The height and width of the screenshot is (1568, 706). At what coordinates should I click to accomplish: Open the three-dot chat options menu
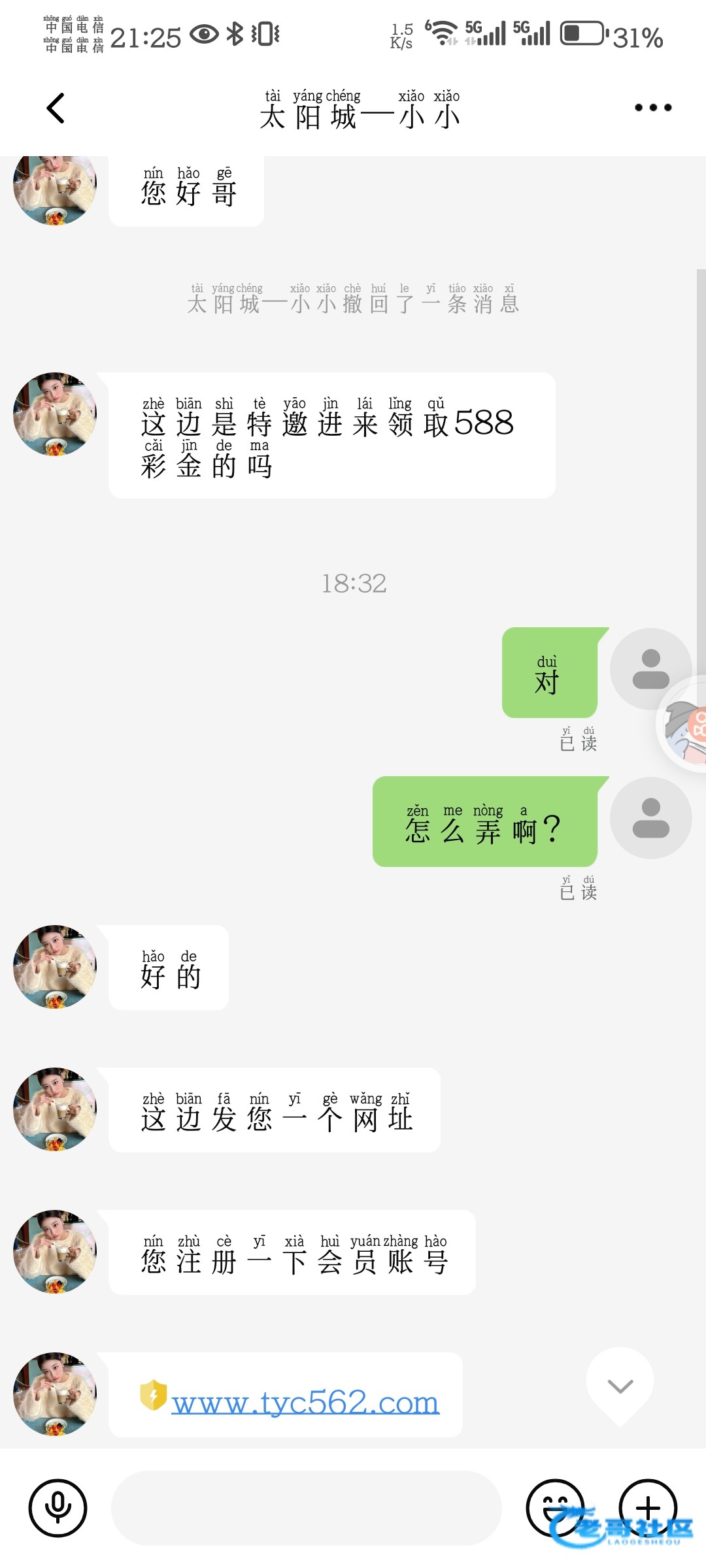pos(653,108)
